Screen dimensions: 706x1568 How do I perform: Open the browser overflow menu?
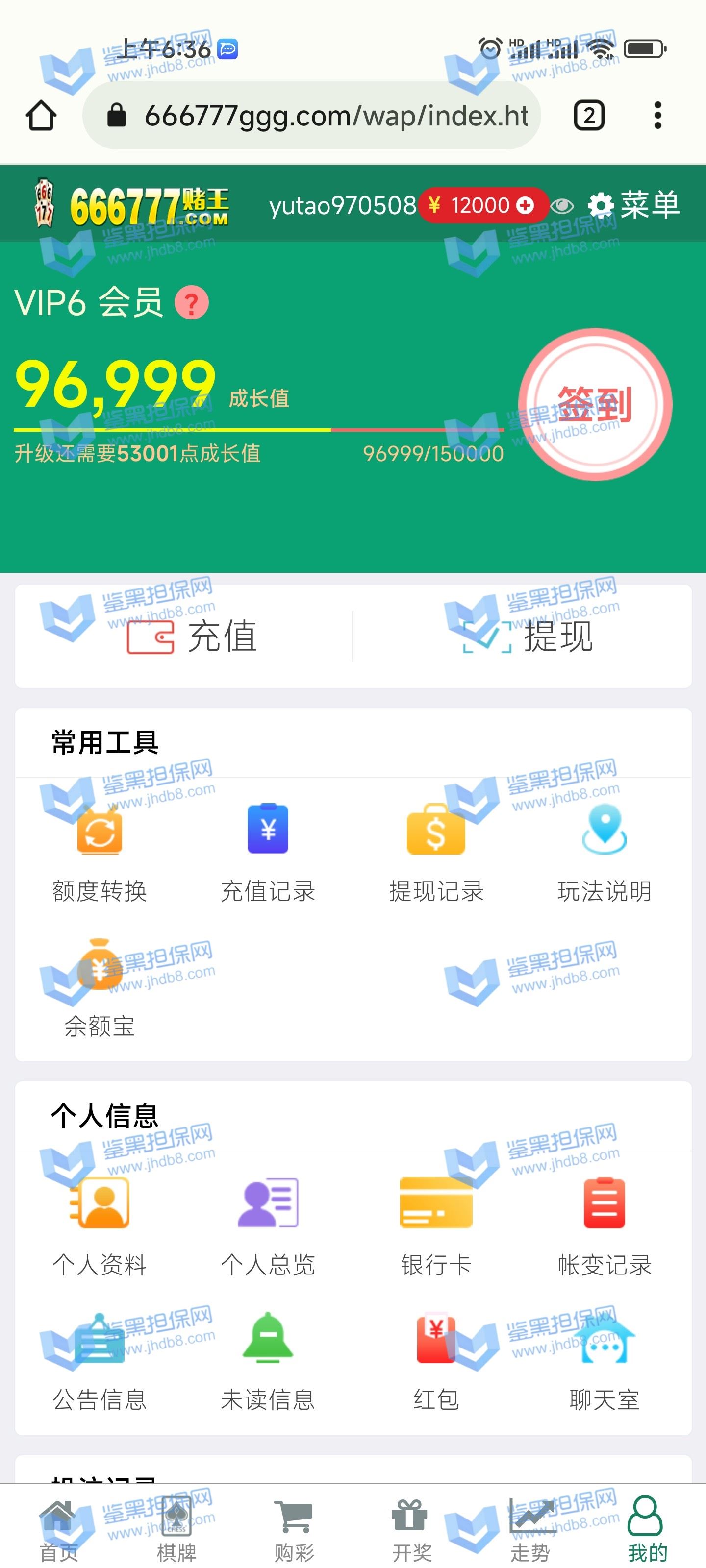point(656,115)
